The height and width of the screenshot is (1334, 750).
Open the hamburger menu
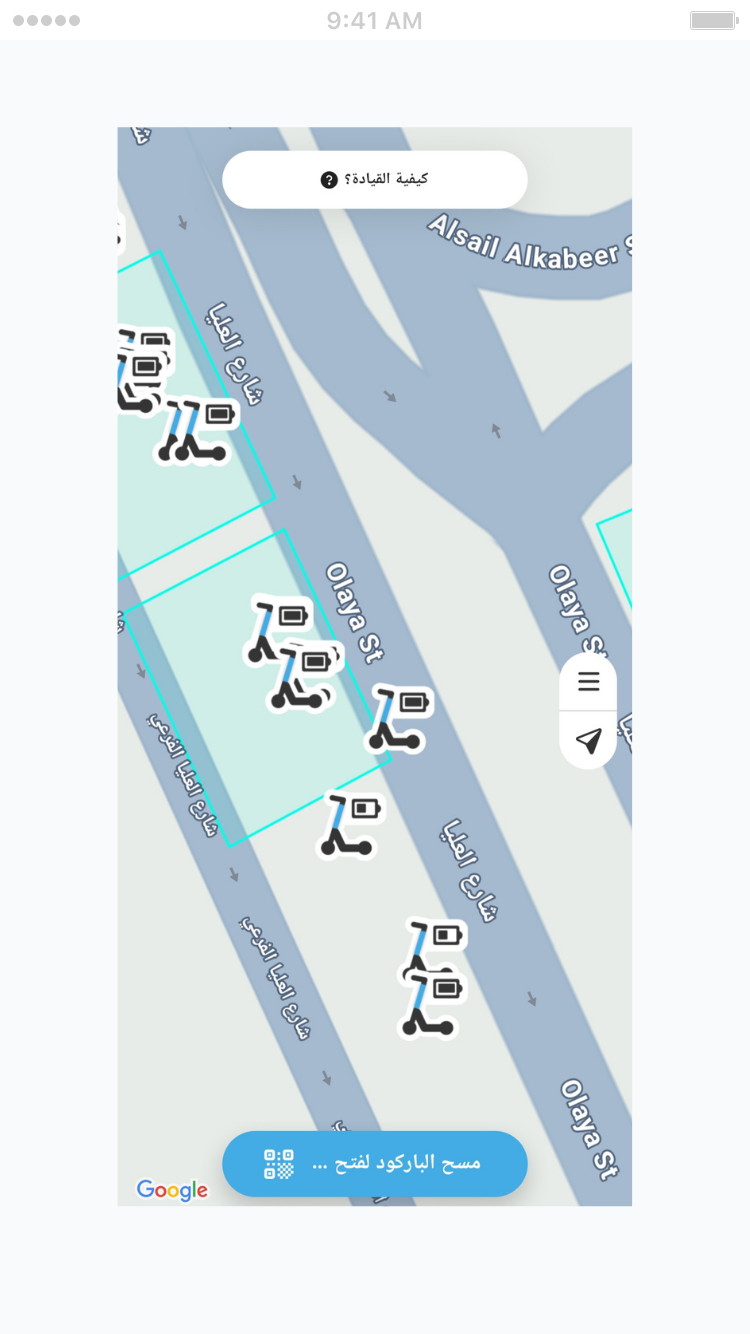click(588, 682)
